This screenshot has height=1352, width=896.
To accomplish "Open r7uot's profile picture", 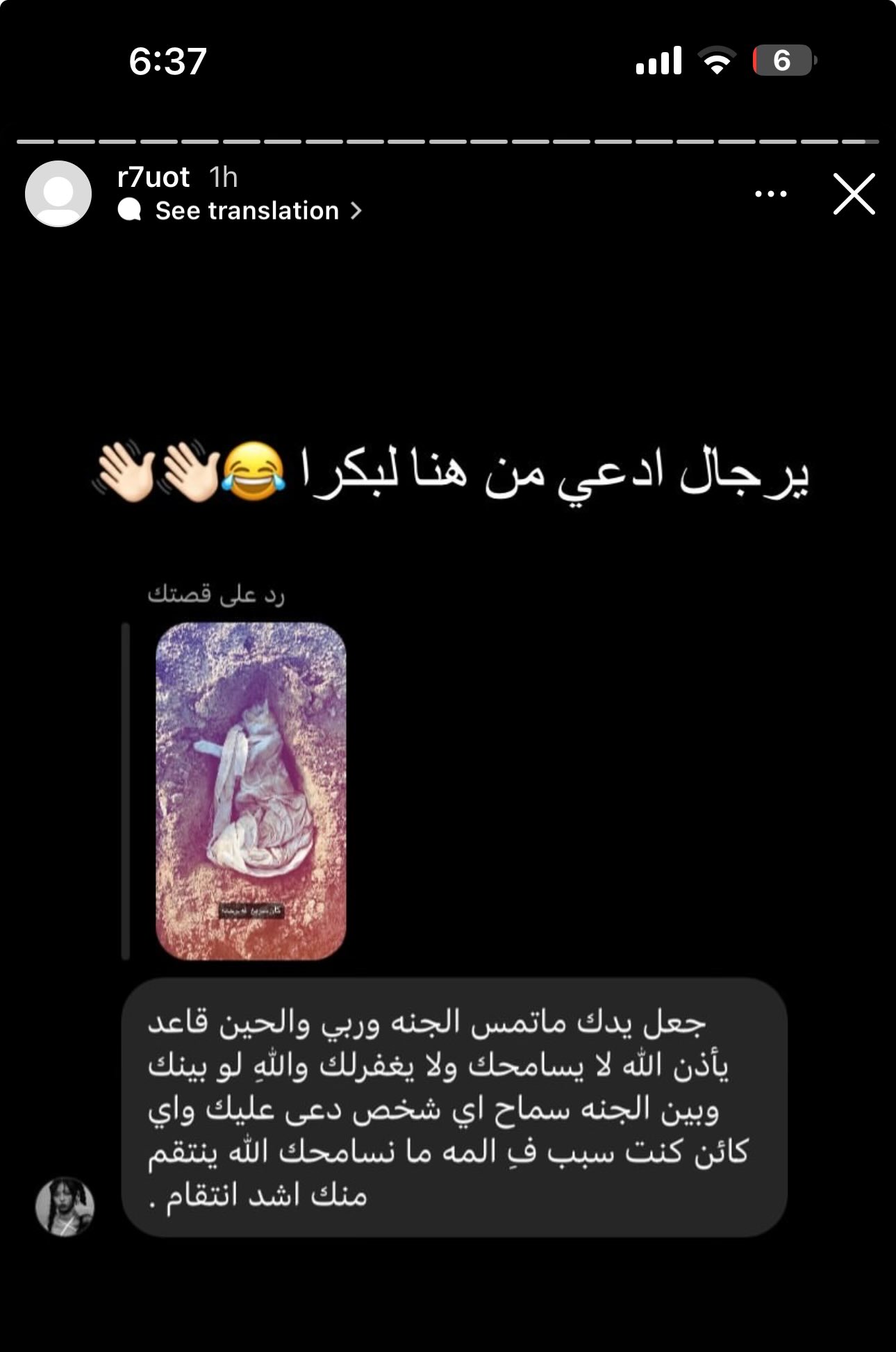I will (58, 194).
